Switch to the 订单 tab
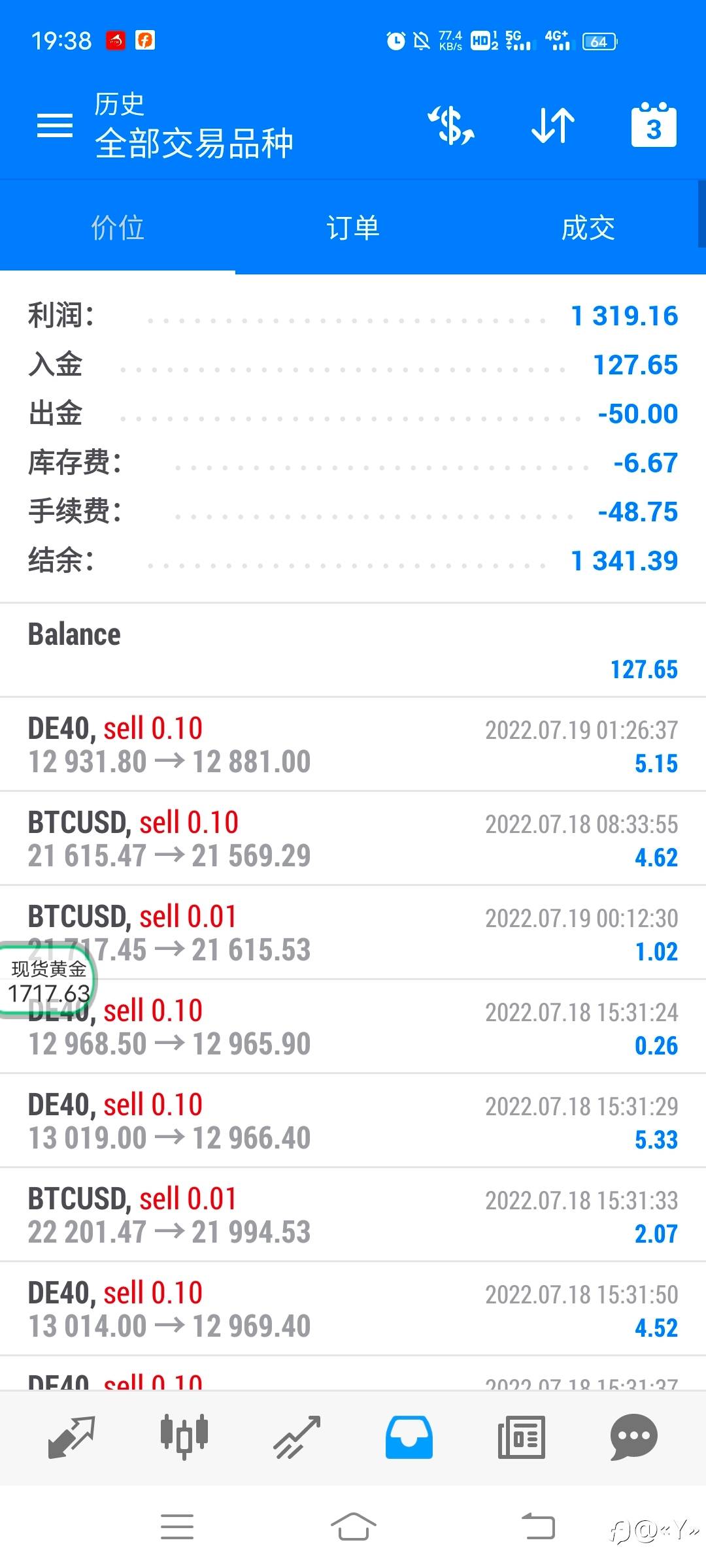This screenshot has width=706, height=1568. click(353, 228)
